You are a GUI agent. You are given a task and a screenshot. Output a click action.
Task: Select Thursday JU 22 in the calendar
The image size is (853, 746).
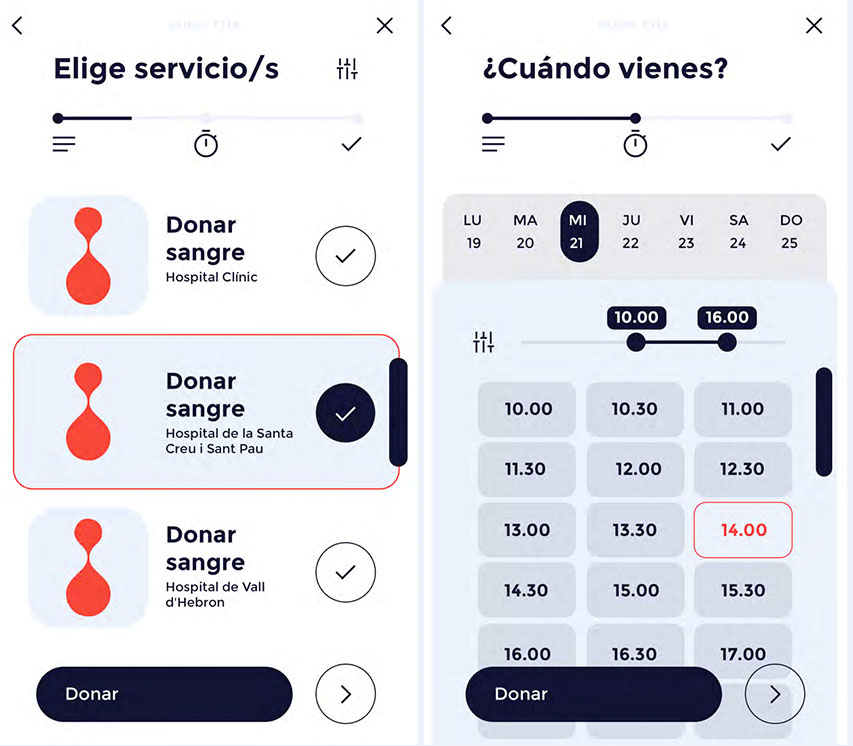click(631, 231)
